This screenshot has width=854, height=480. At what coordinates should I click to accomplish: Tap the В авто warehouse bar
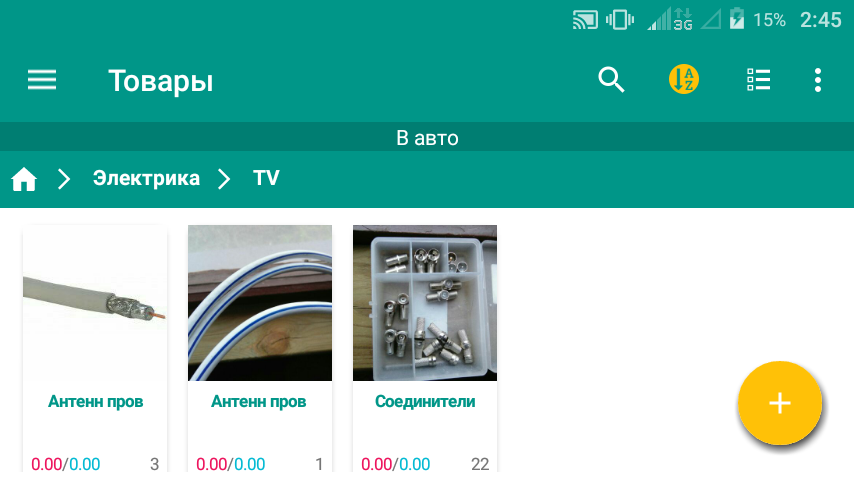click(427, 138)
